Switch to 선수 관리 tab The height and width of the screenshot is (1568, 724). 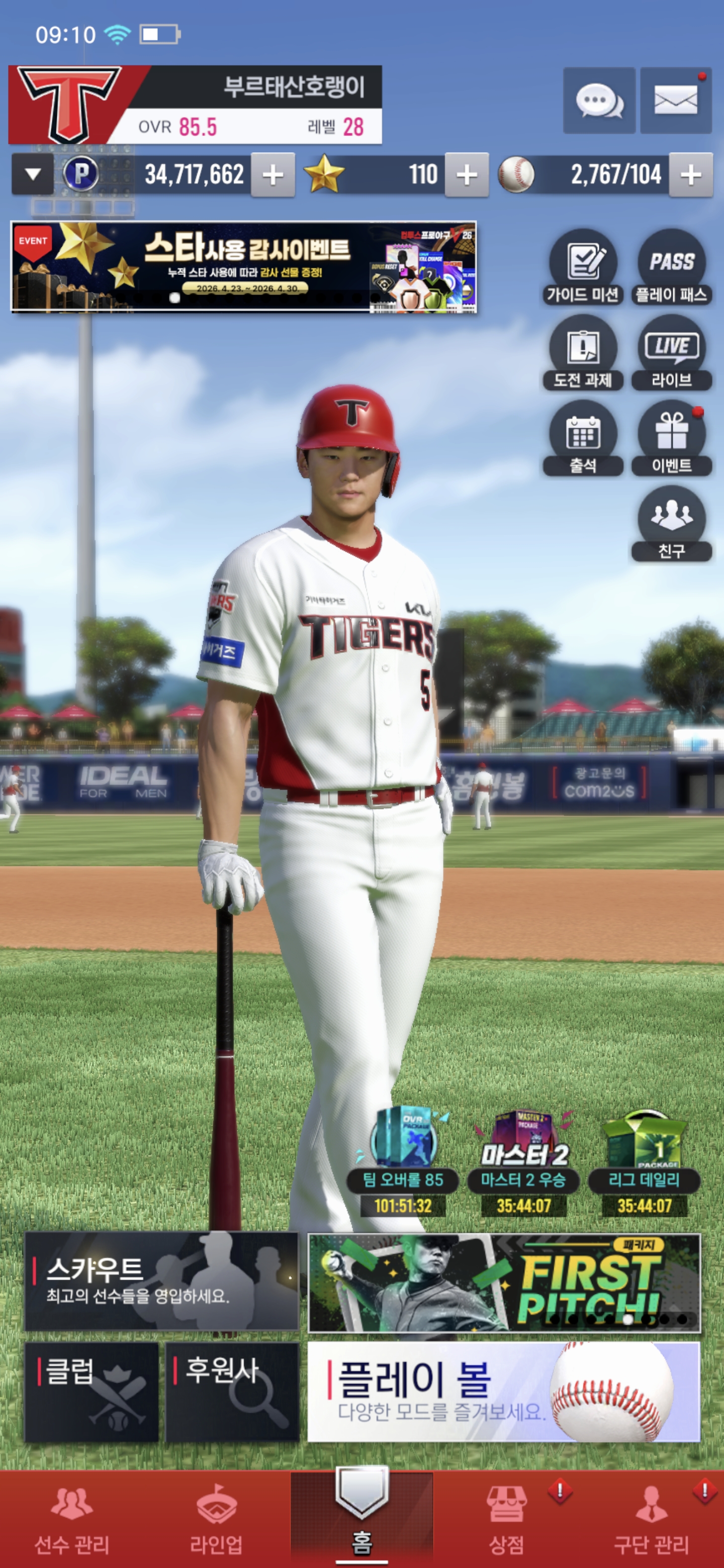point(72,1519)
